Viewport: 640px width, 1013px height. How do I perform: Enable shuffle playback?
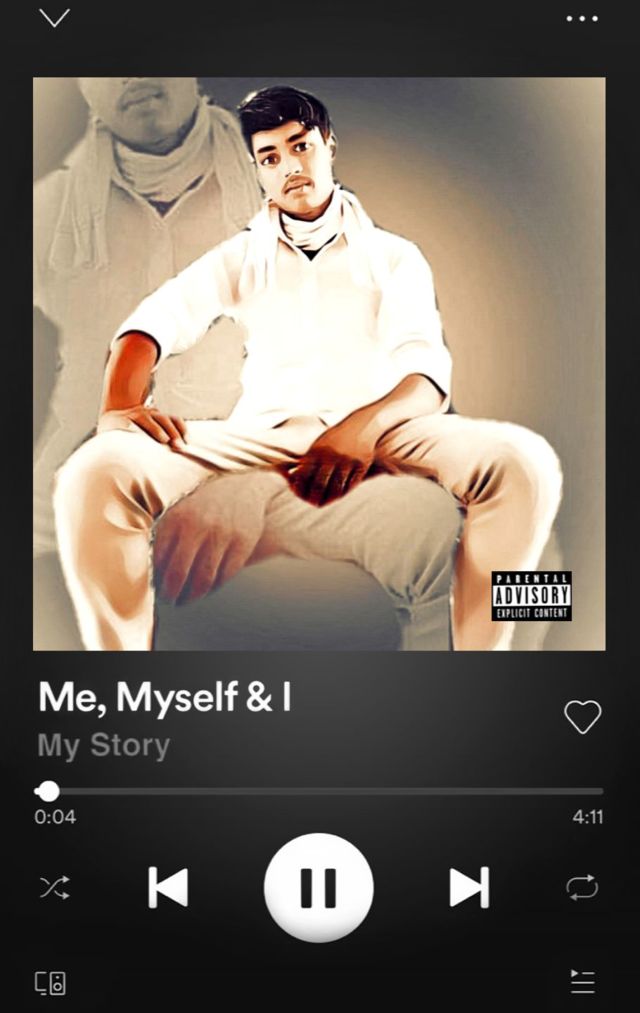pyautogui.click(x=54, y=887)
